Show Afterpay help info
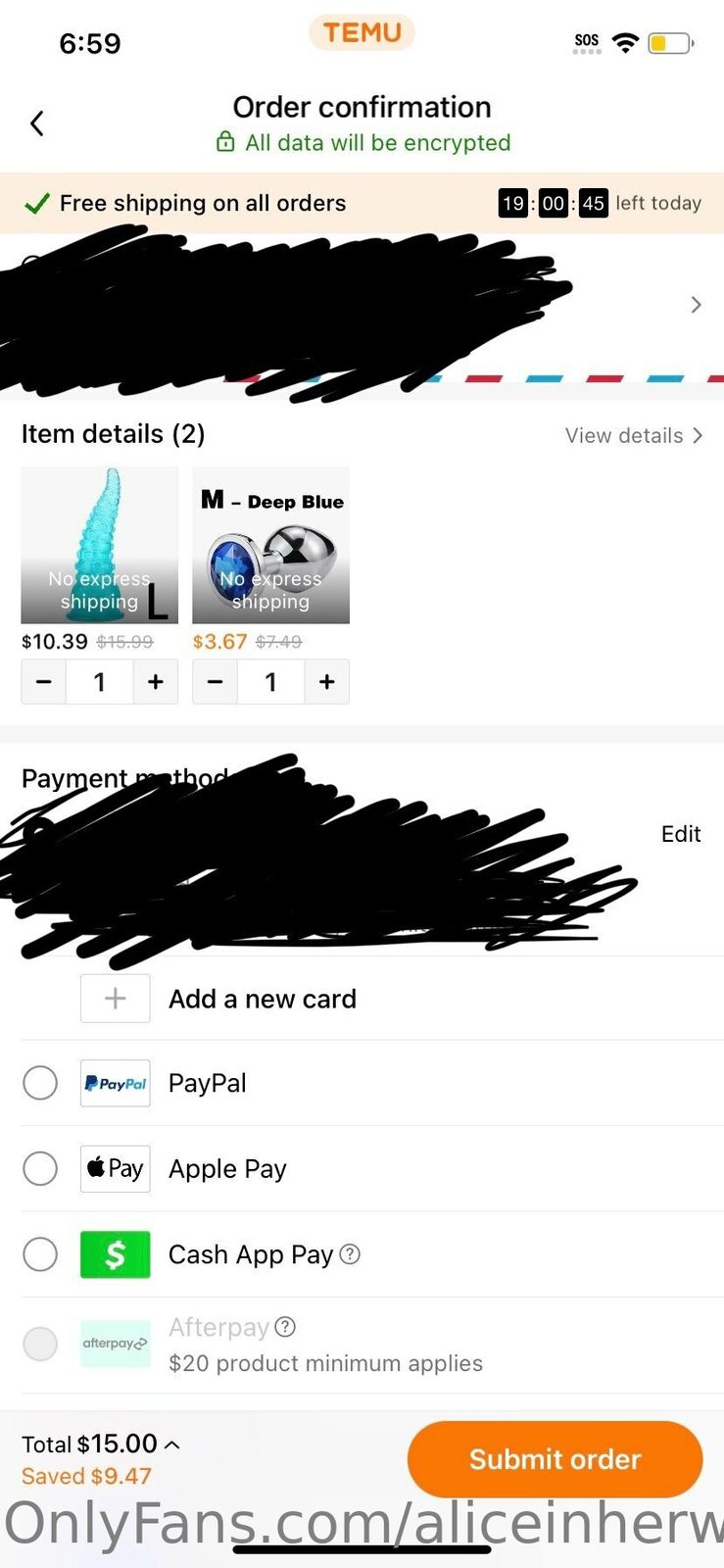This screenshot has width=724, height=1568. tap(285, 1327)
